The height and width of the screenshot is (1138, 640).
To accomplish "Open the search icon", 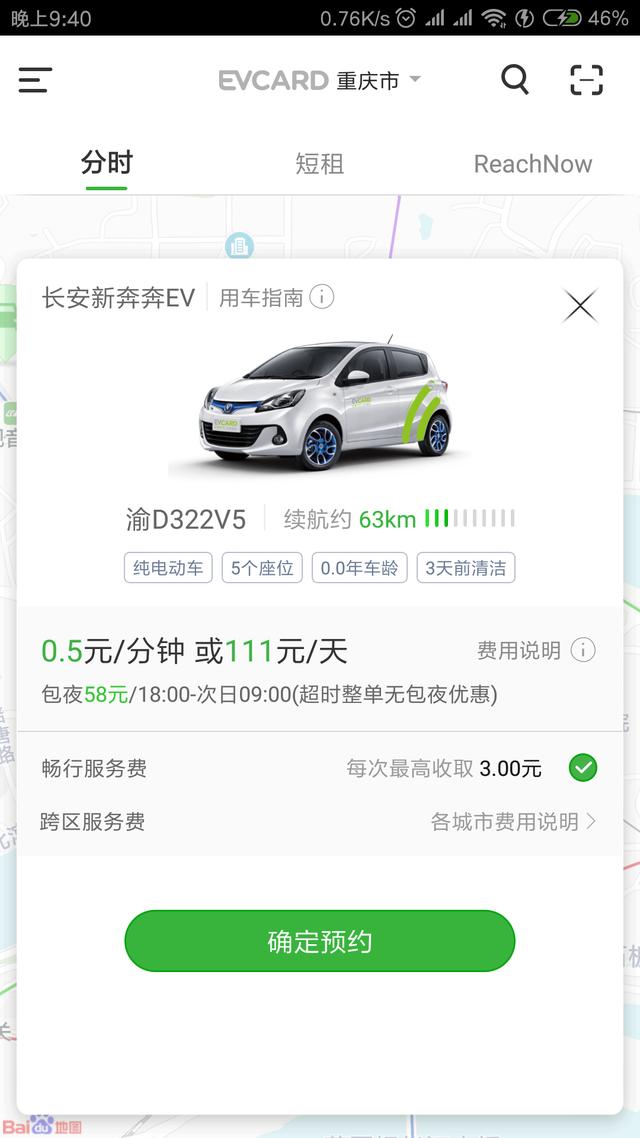I will [515, 79].
